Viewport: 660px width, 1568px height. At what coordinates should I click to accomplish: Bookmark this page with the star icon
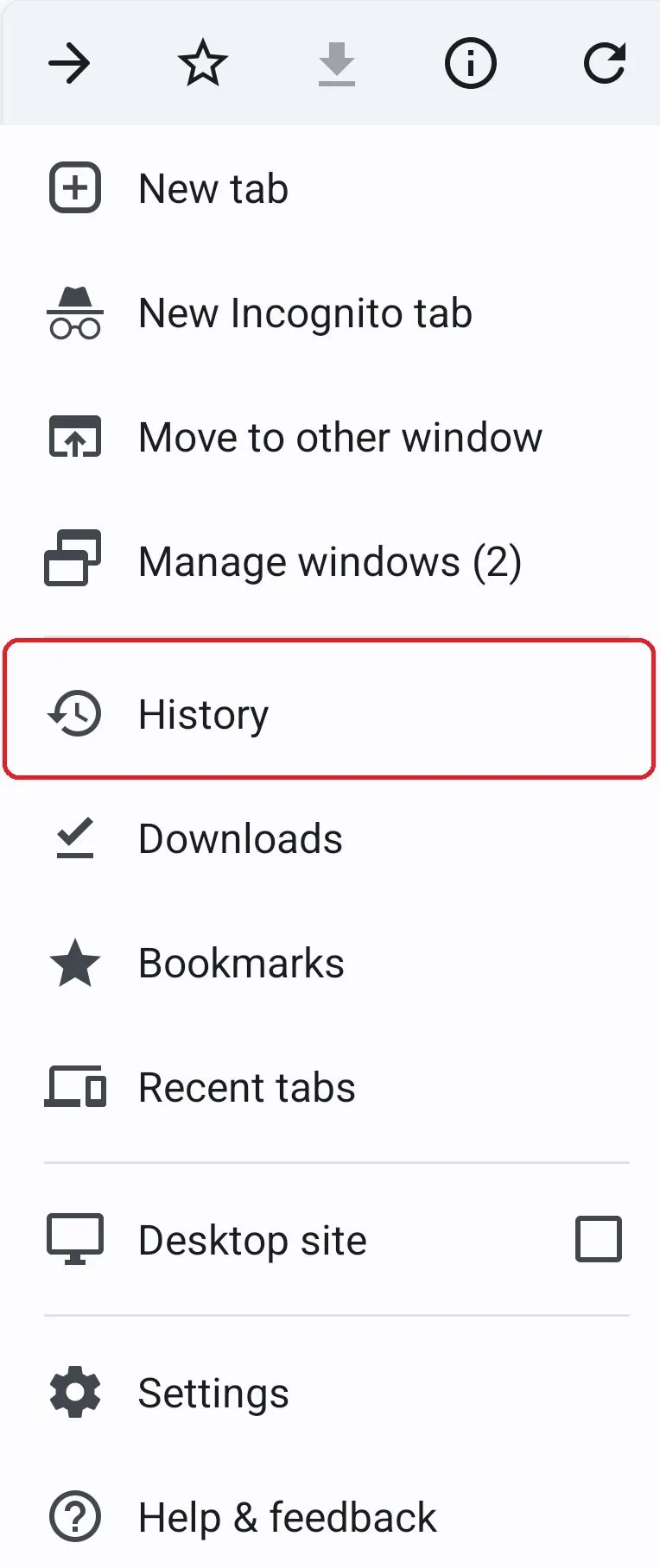point(203,64)
